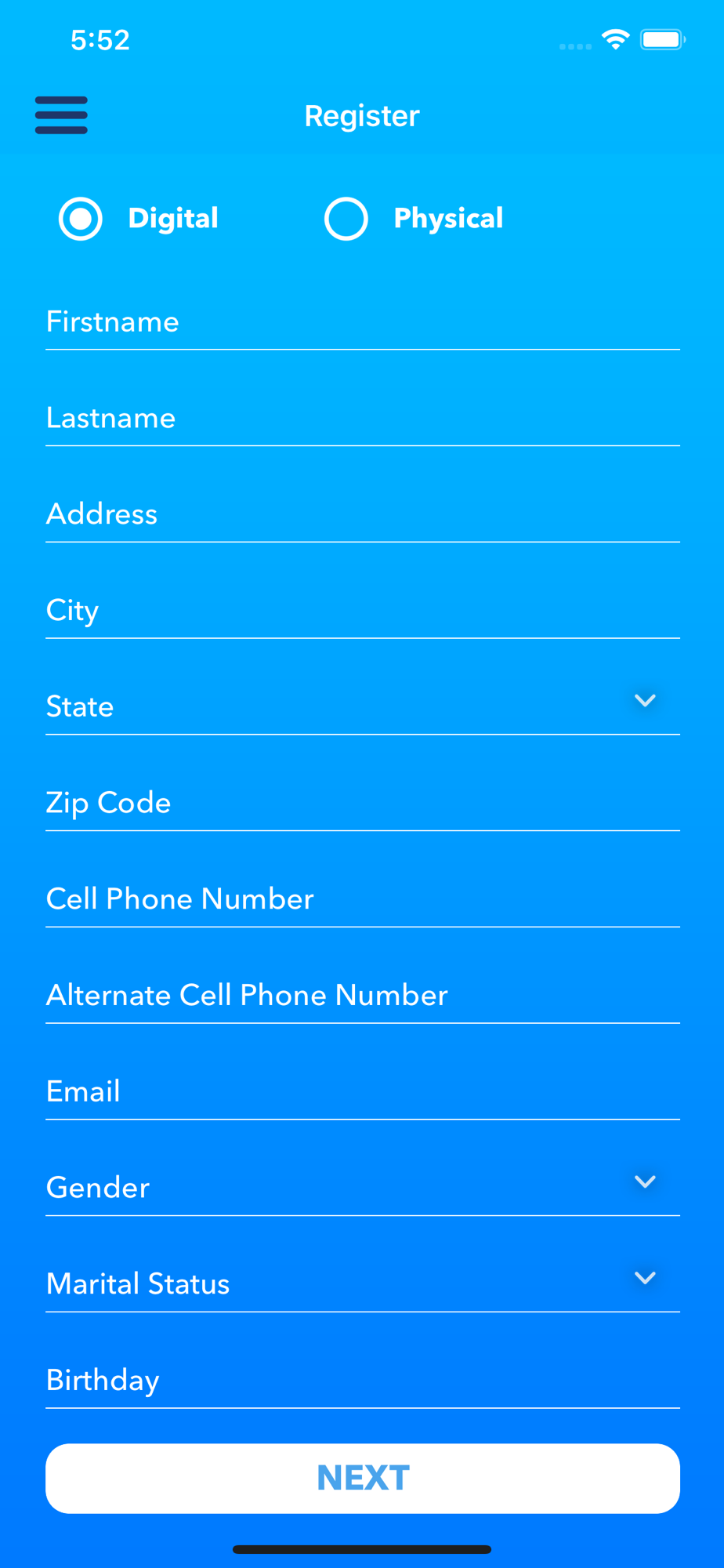
Task: Expand the State dropdown
Action: 363,707
